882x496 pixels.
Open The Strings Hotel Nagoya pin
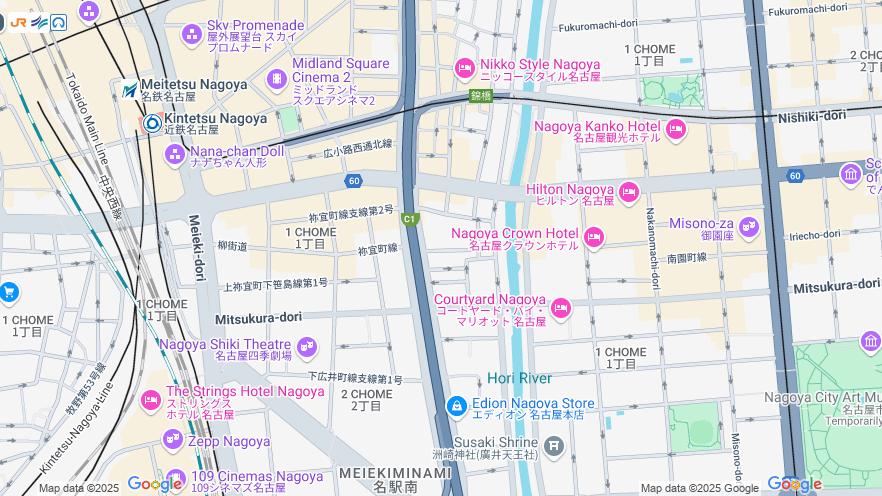pyautogui.click(x=151, y=399)
